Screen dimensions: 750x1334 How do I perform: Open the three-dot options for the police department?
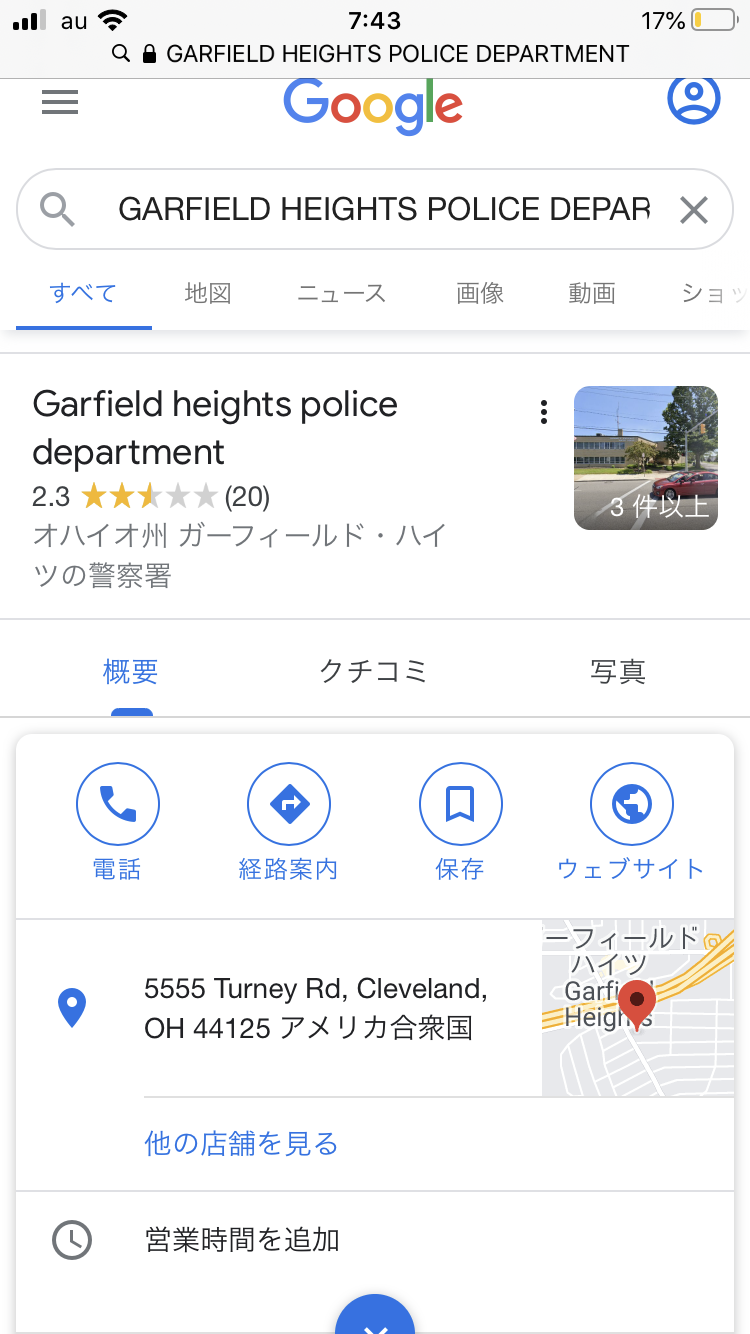(x=543, y=412)
